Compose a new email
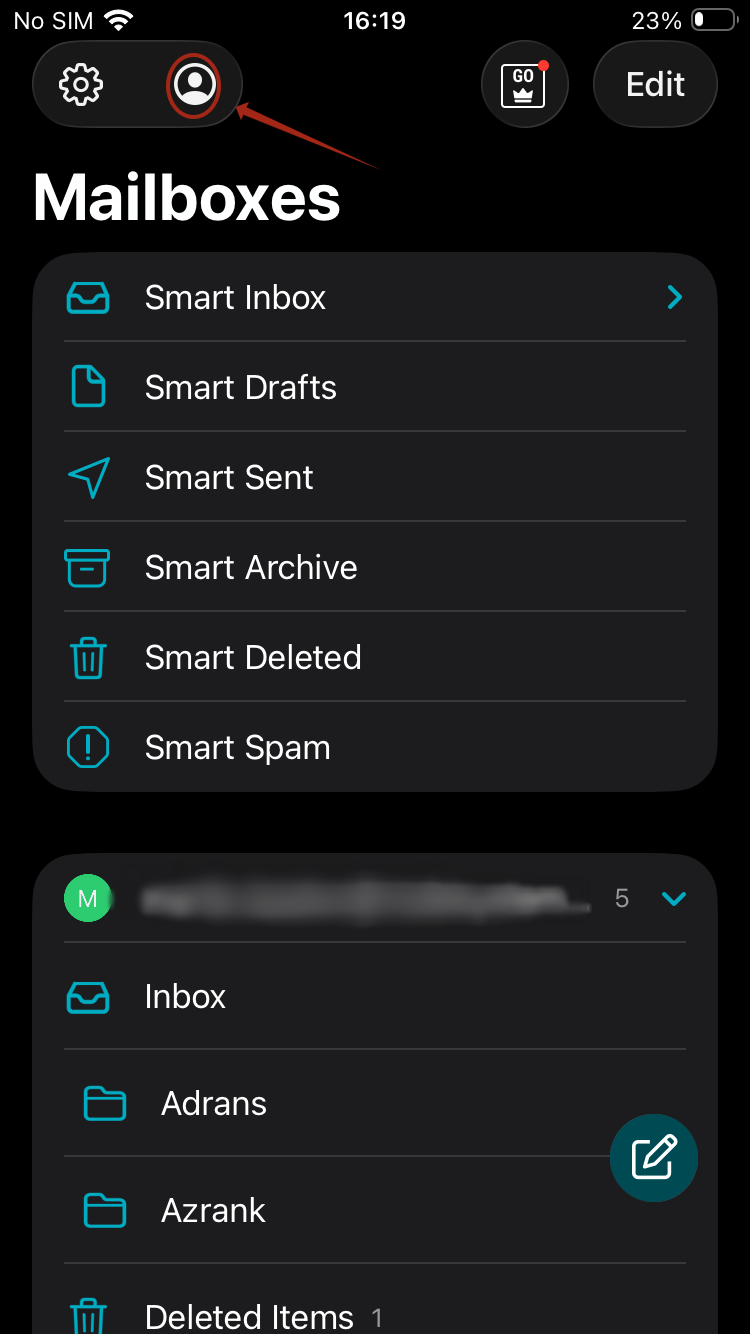750x1334 pixels. coord(654,1158)
